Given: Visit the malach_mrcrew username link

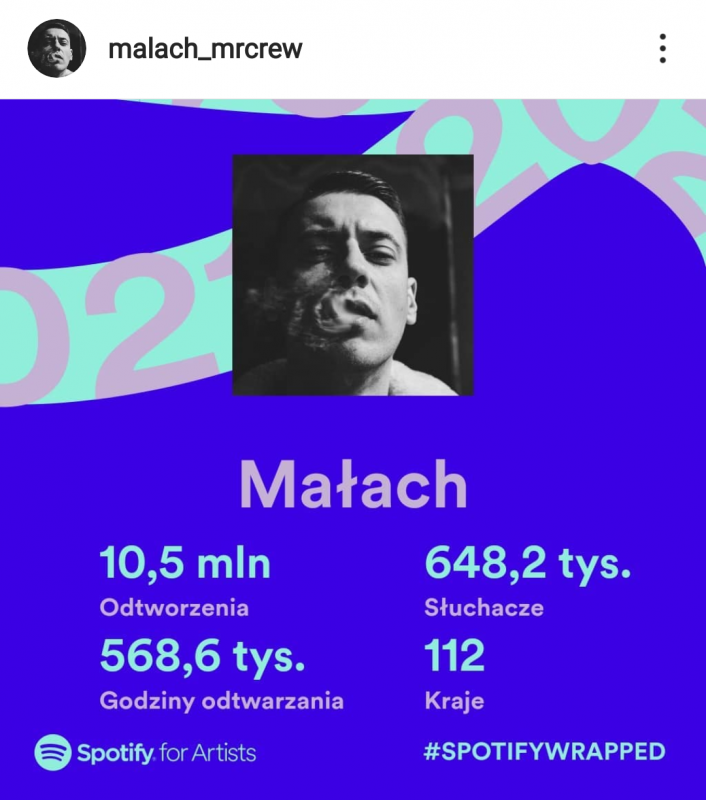Looking at the screenshot, I should [x=204, y=48].
